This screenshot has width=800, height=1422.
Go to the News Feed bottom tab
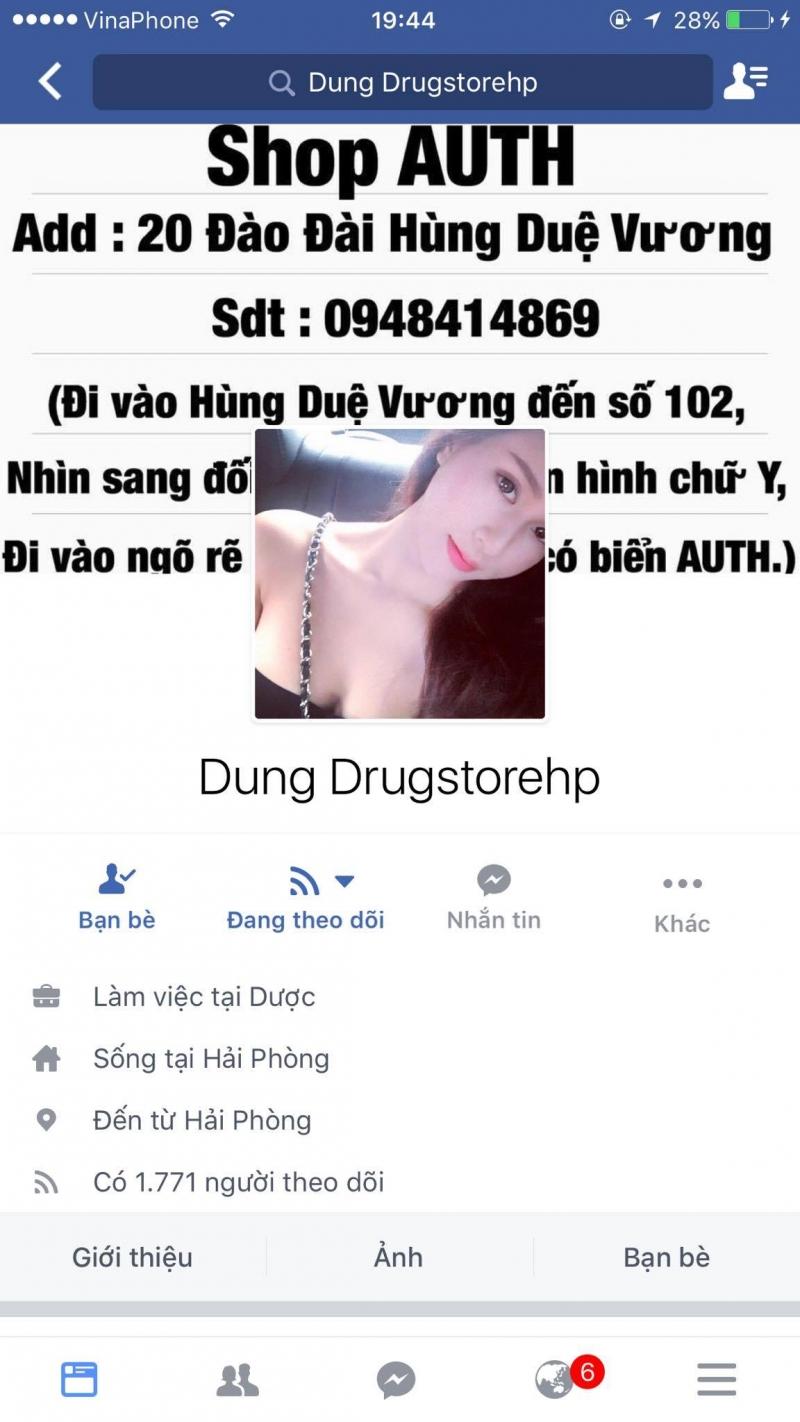tap(80, 1380)
